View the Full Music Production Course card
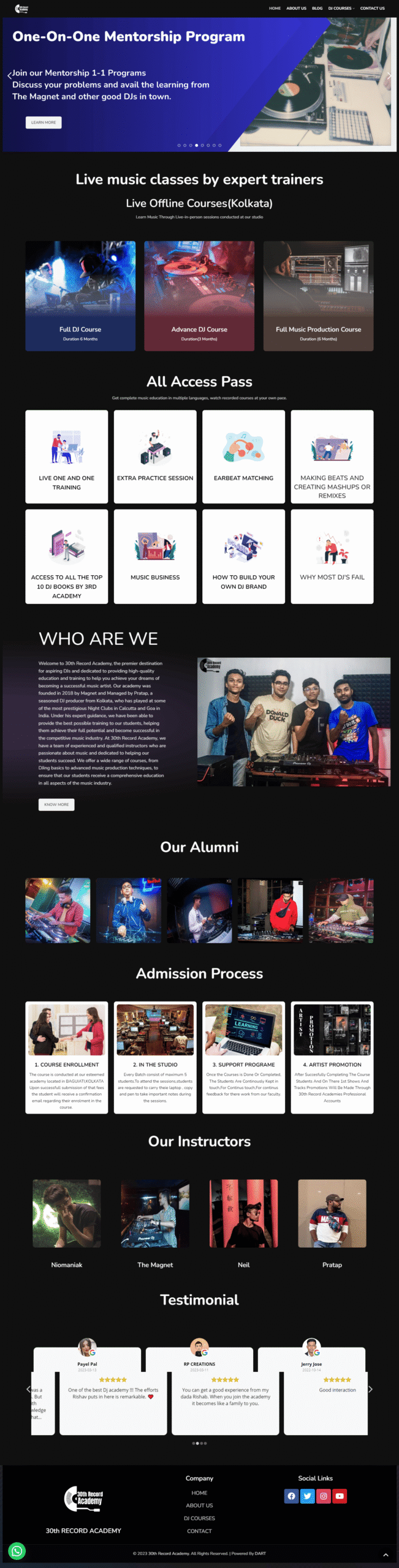This screenshot has width=399, height=1568. (318, 296)
